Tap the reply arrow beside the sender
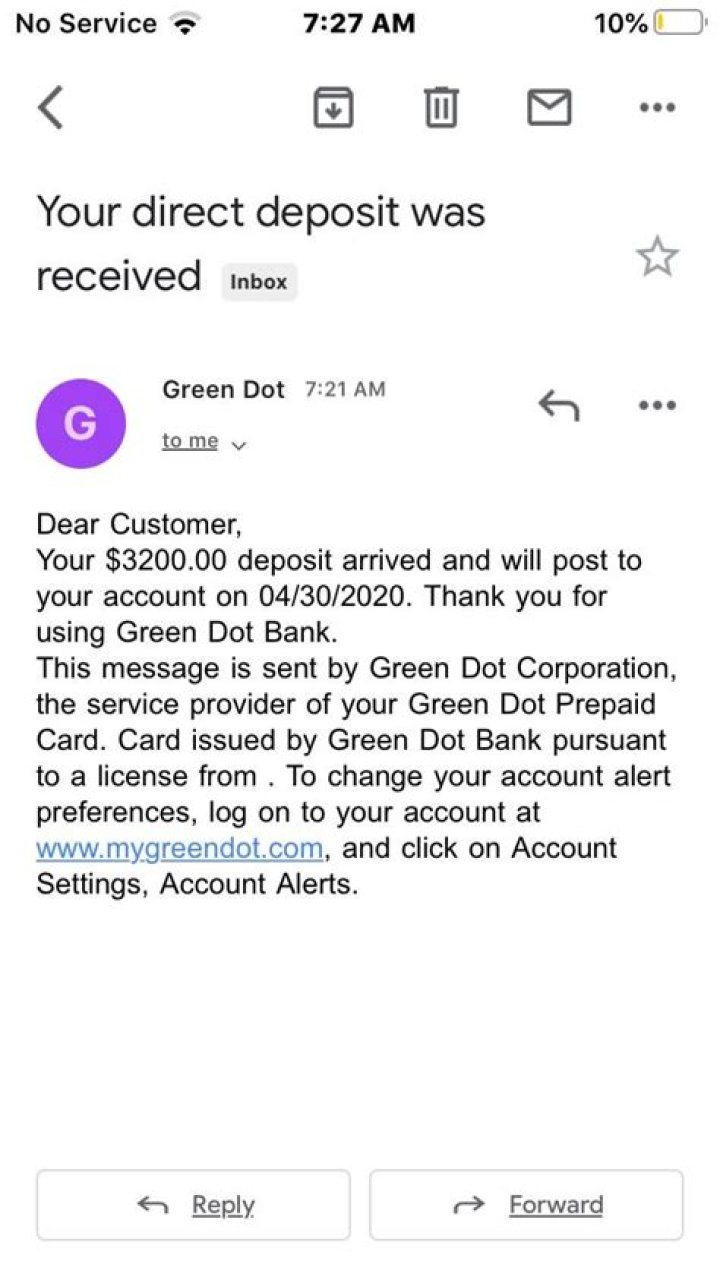 coord(559,405)
